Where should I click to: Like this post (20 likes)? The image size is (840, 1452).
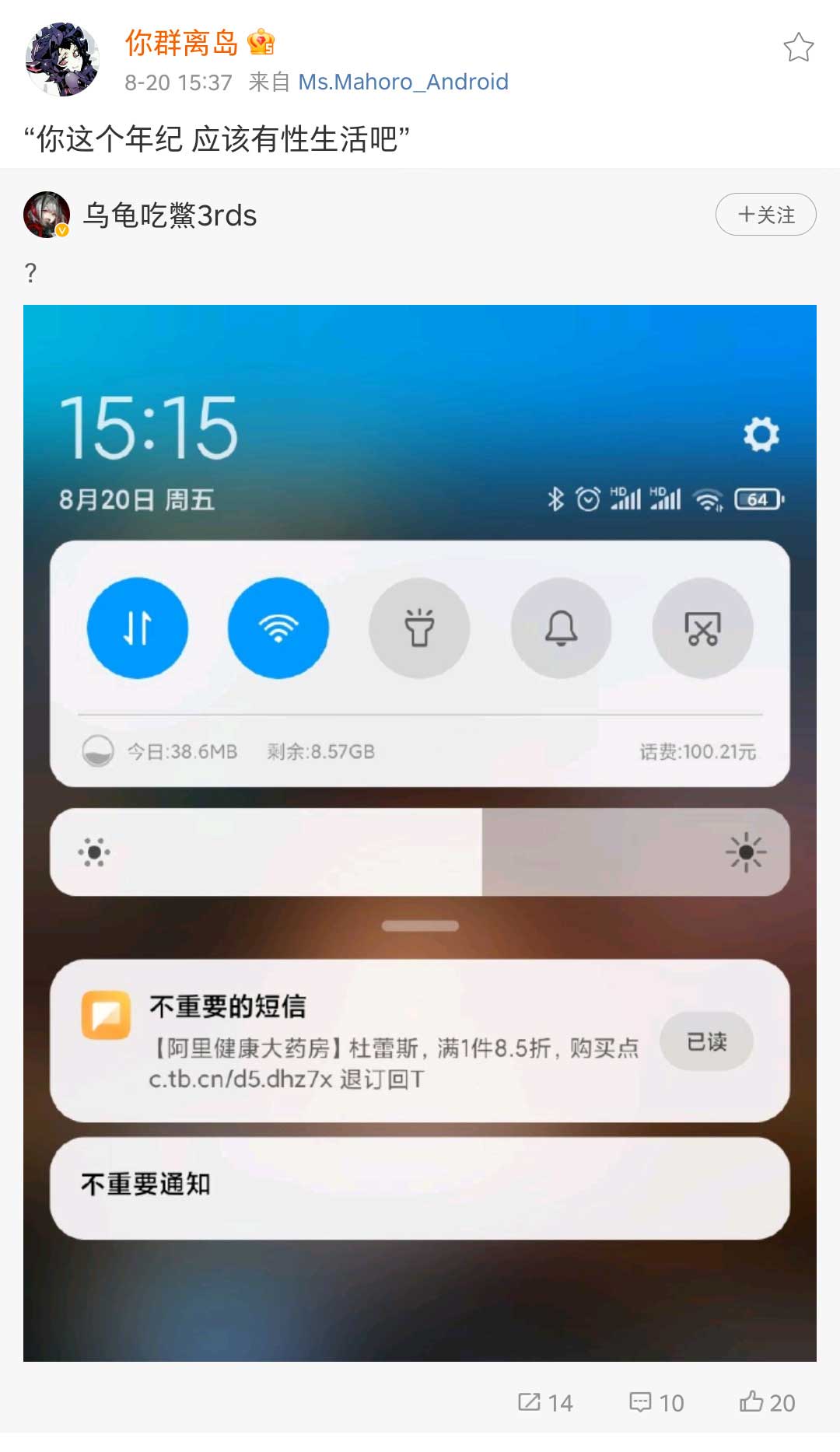pyautogui.click(x=767, y=1402)
